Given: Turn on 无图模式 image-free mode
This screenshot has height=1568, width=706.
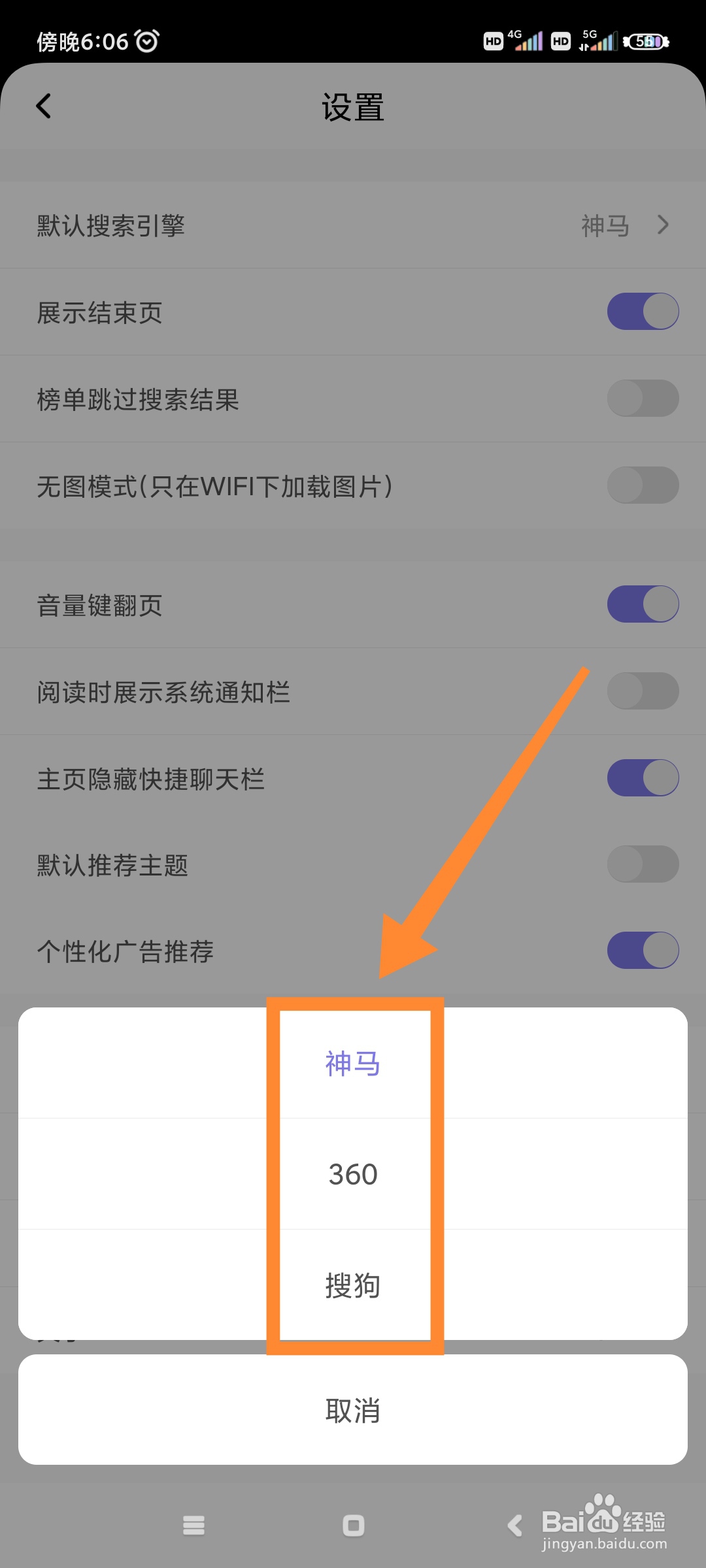Looking at the screenshot, I should coord(643,485).
